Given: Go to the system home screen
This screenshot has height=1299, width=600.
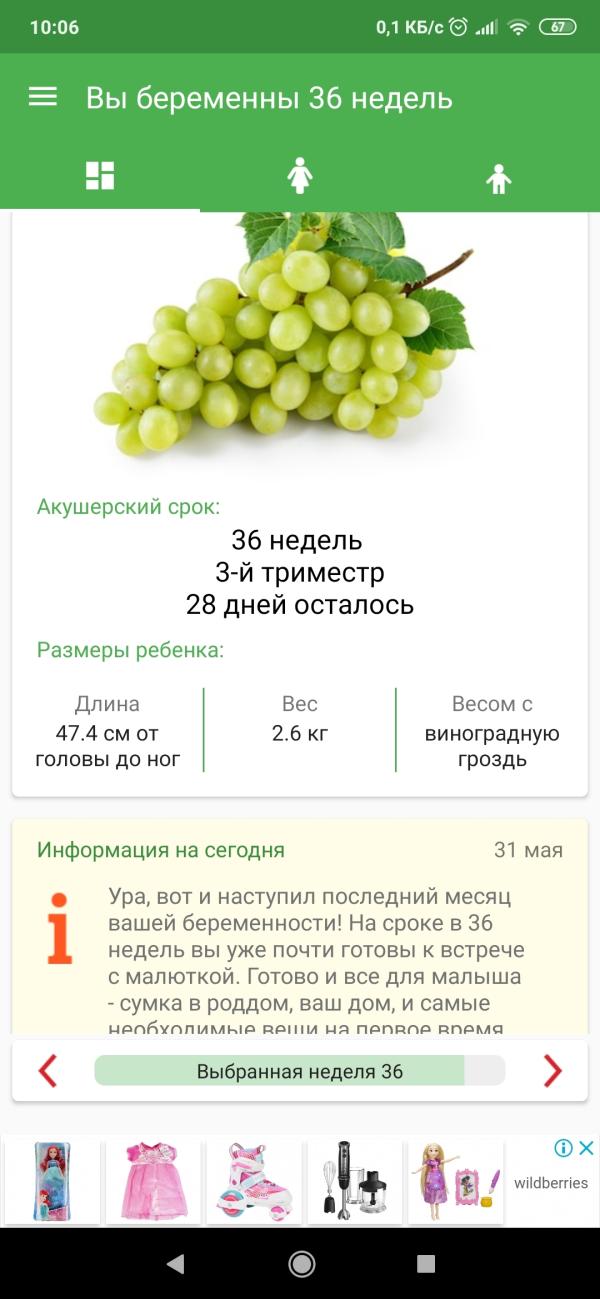Looking at the screenshot, I should pos(301,1264).
